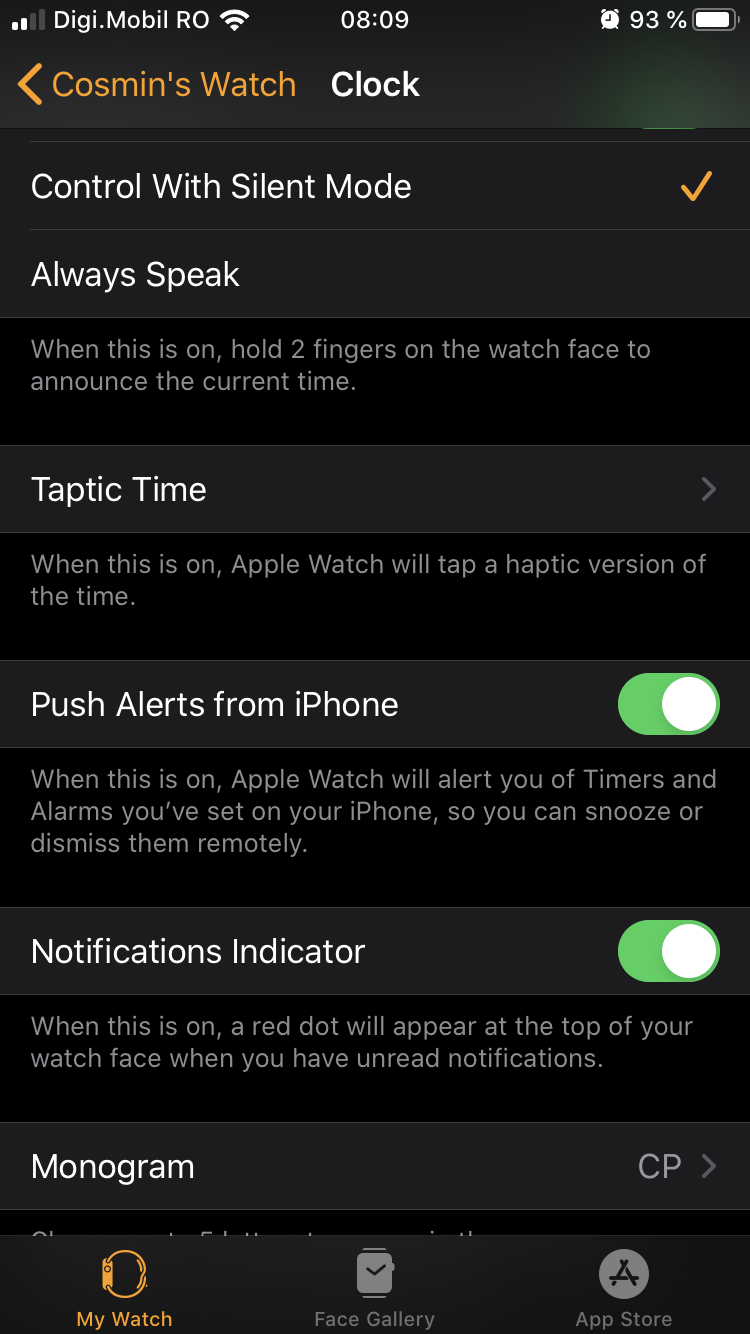Screen dimensions: 750x1334
Task: Turn off Push Alerts from iPhone
Action: pos(668,704)
